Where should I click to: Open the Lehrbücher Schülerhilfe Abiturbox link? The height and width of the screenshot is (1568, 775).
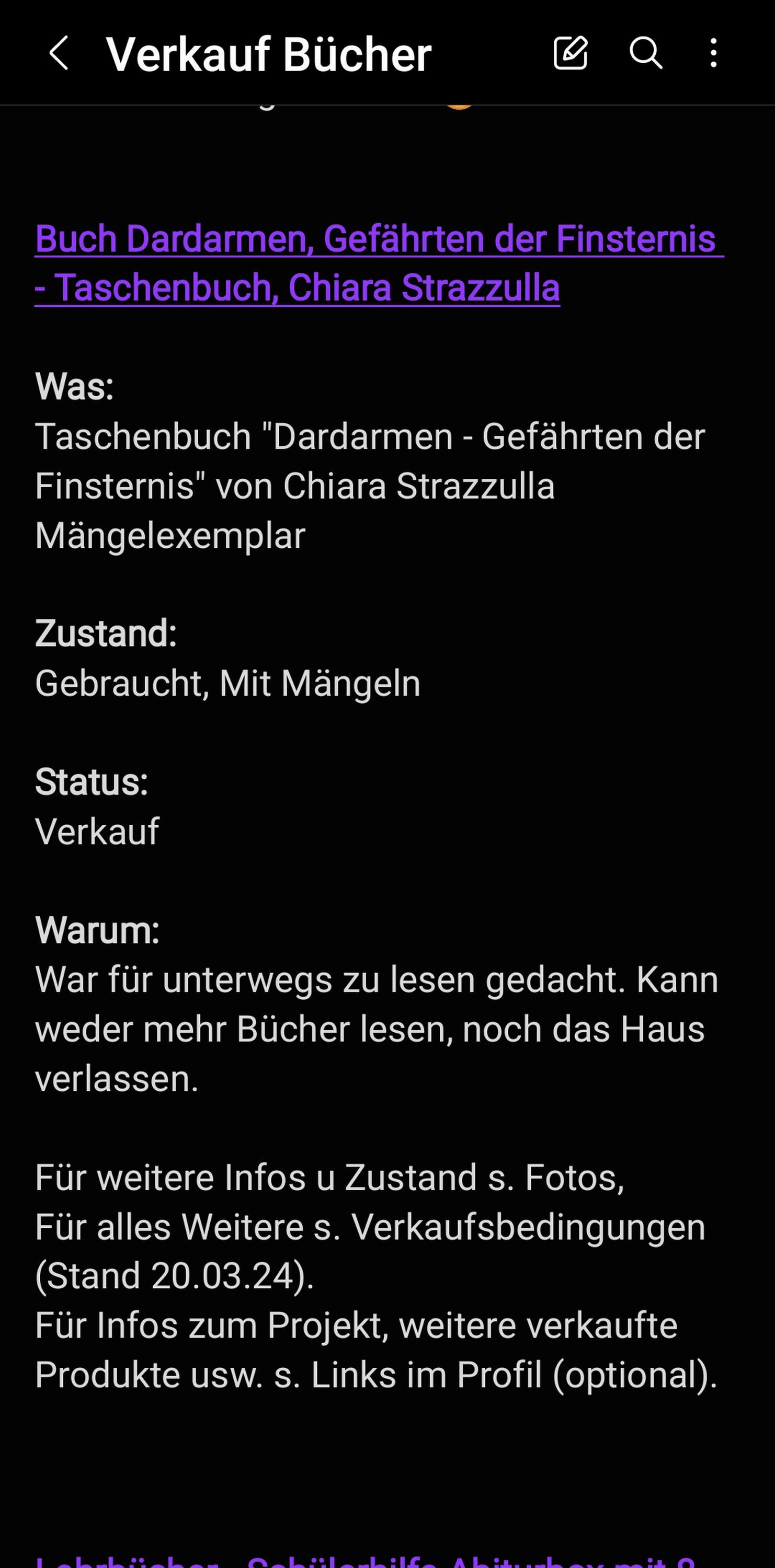[366, 1560]
